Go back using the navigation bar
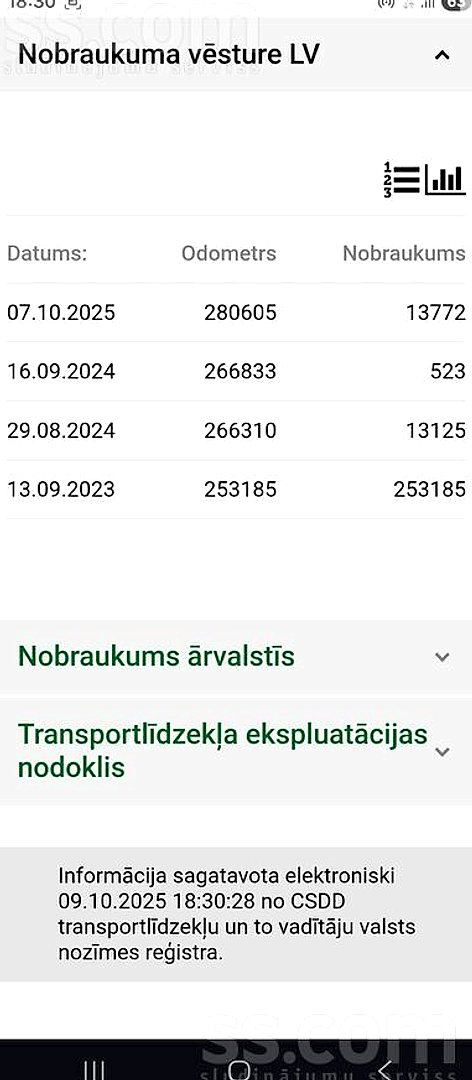The image size is (472, 1080). point(384,1068)
